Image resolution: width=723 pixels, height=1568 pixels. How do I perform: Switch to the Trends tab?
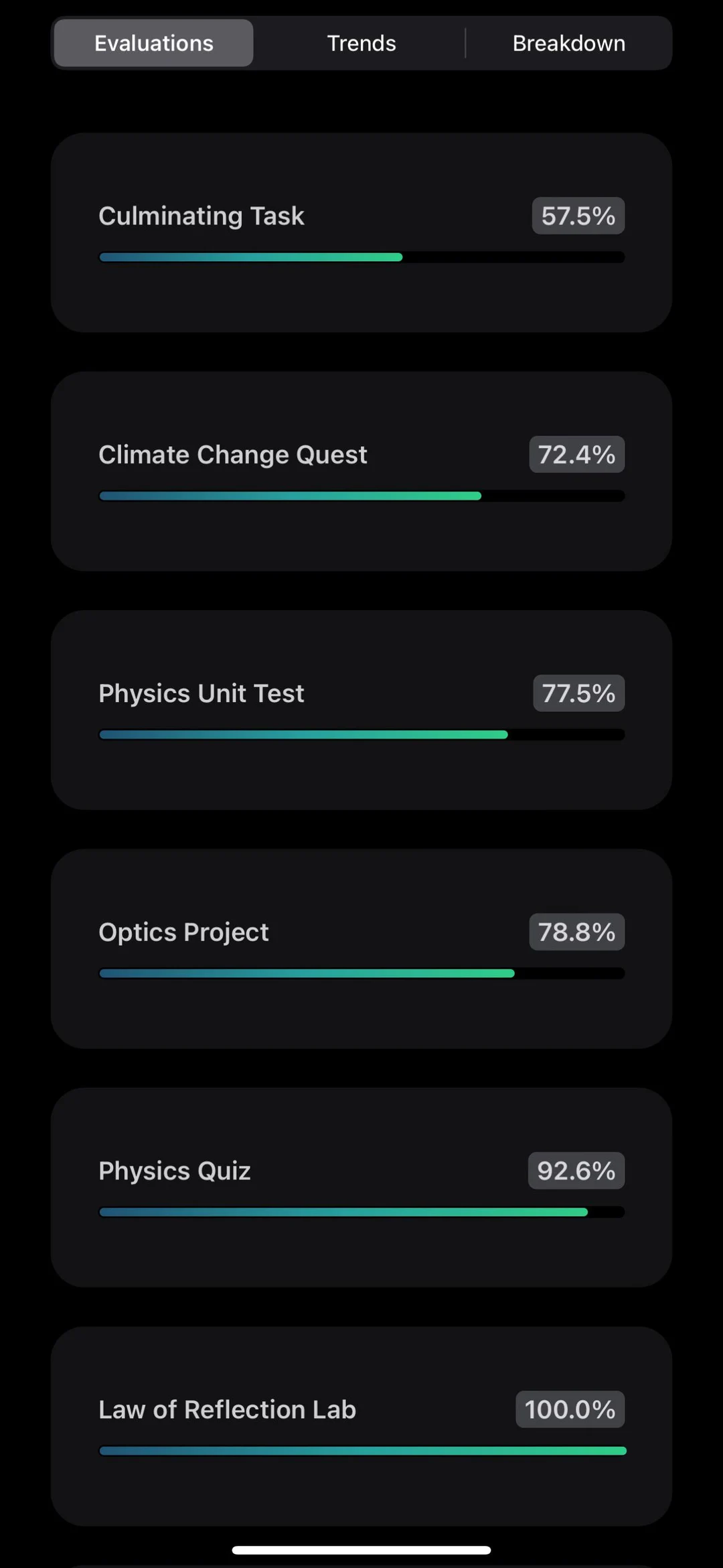361,42
